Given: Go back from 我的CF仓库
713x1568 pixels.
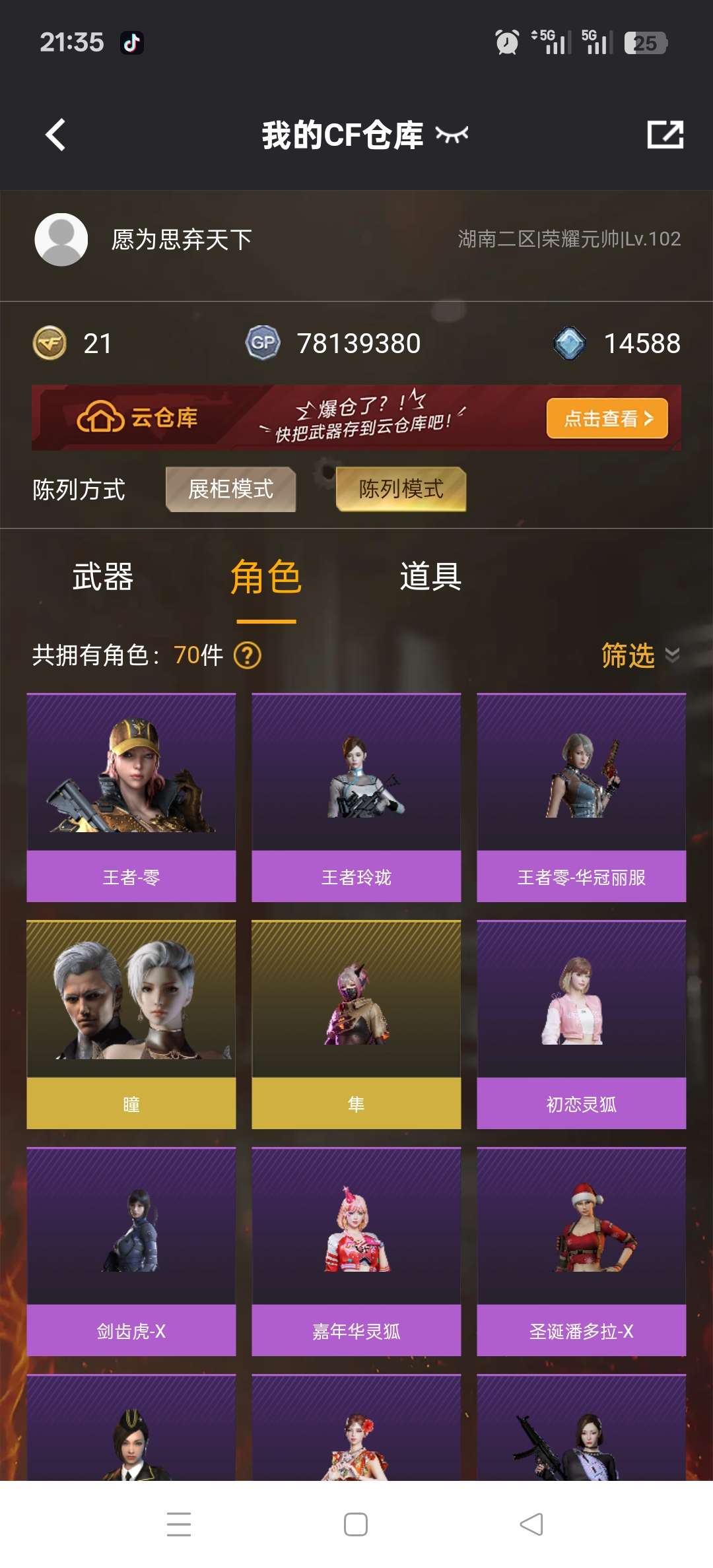Looking at the screenshot, I should pos(55,135).
